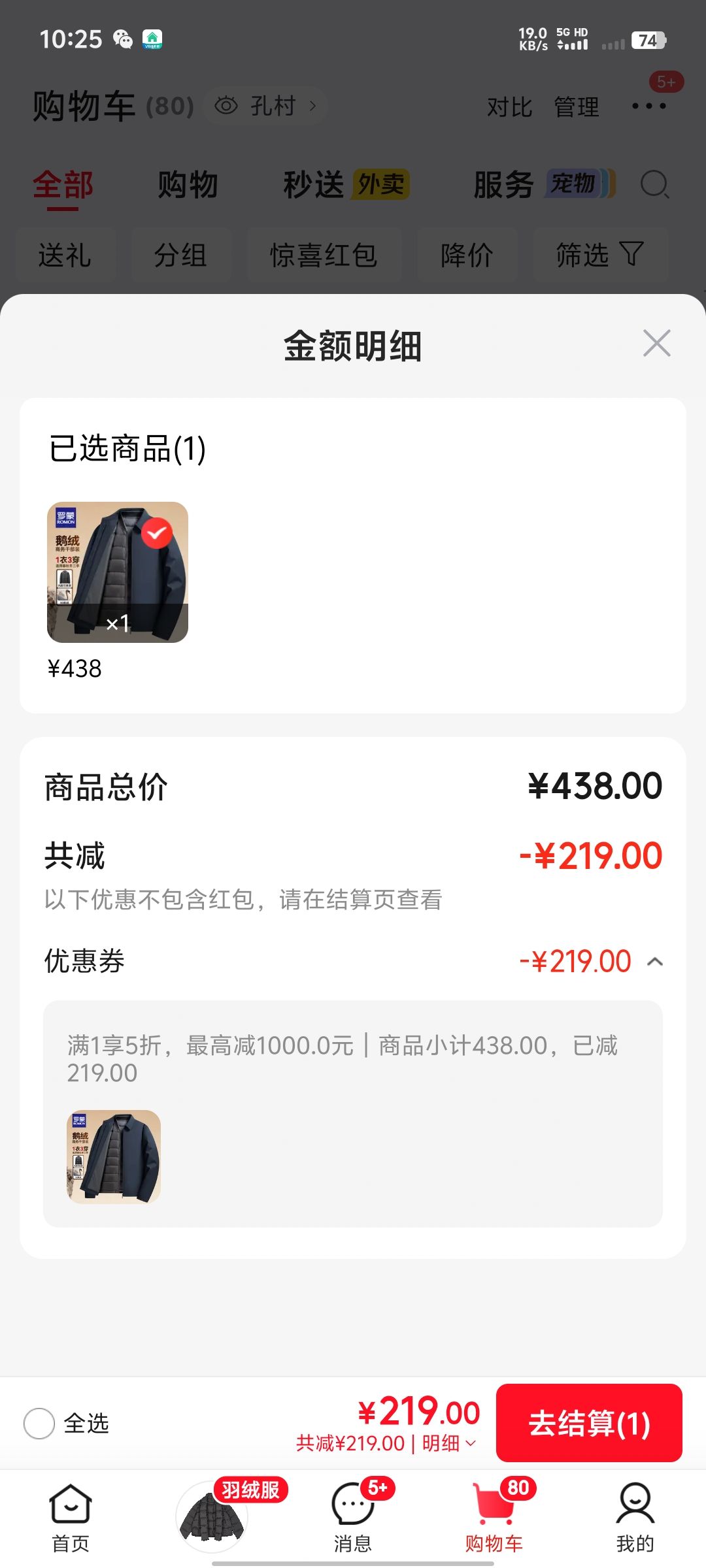Close the 金额明细 sheet

[656, 344]
